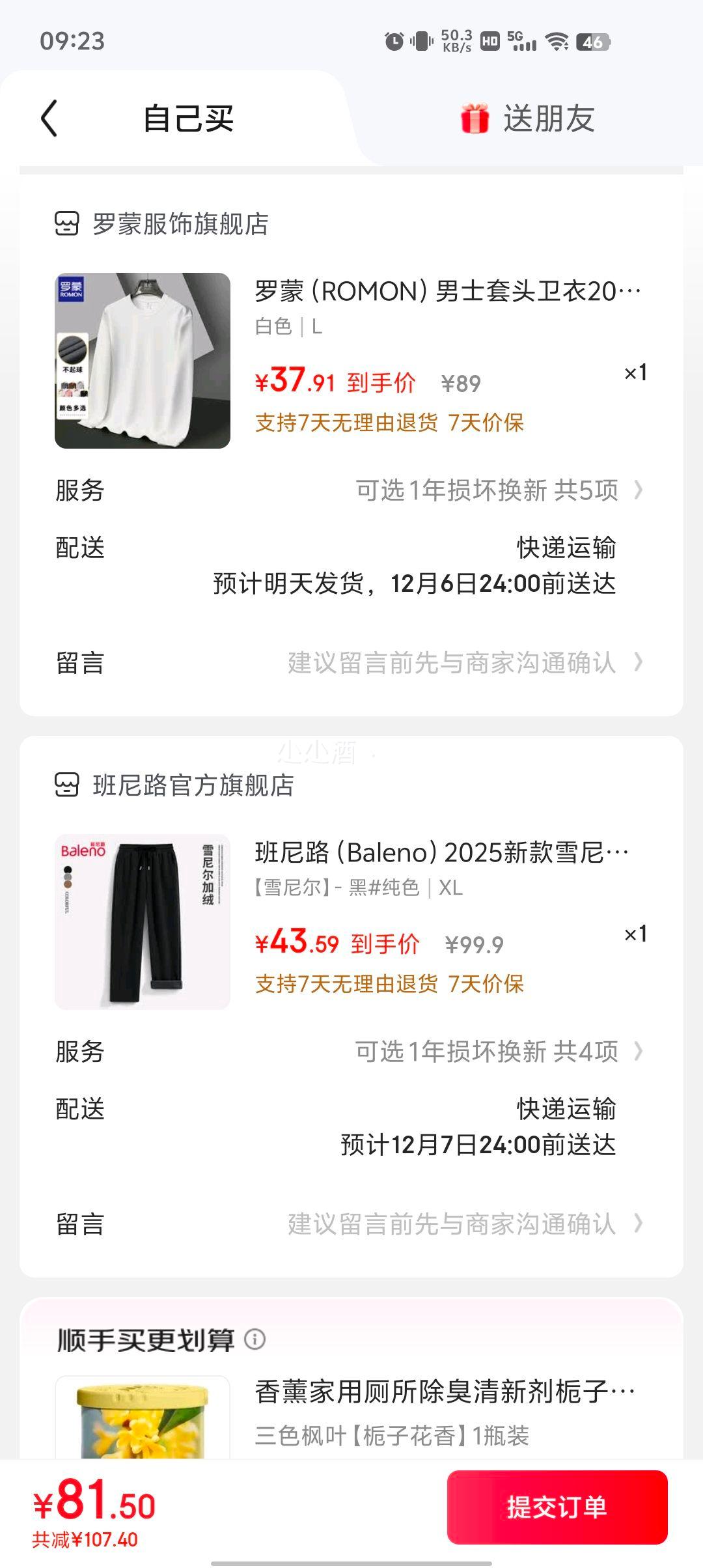Screen dimensions: 703x1568
Task: Submit the order with 提交订单
Action: coord(557,1507)
